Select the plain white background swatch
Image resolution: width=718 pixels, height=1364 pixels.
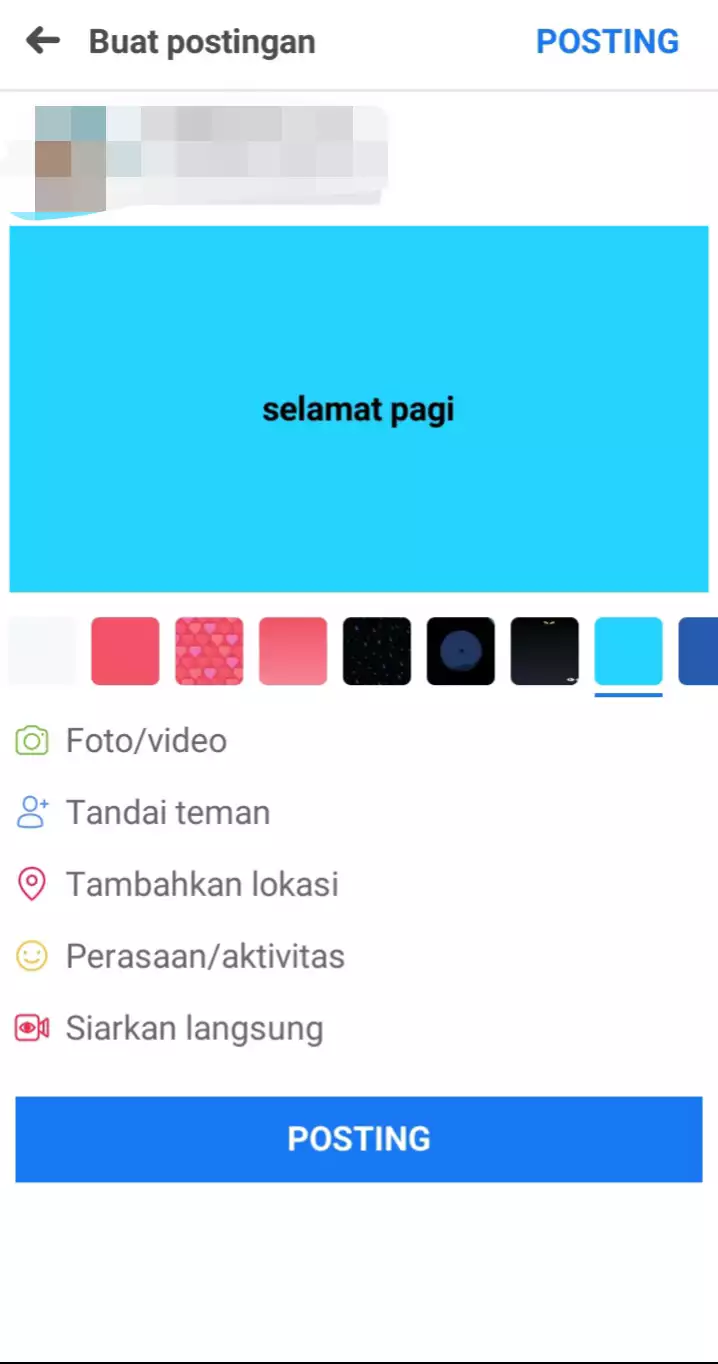click(x=42, y=651)
